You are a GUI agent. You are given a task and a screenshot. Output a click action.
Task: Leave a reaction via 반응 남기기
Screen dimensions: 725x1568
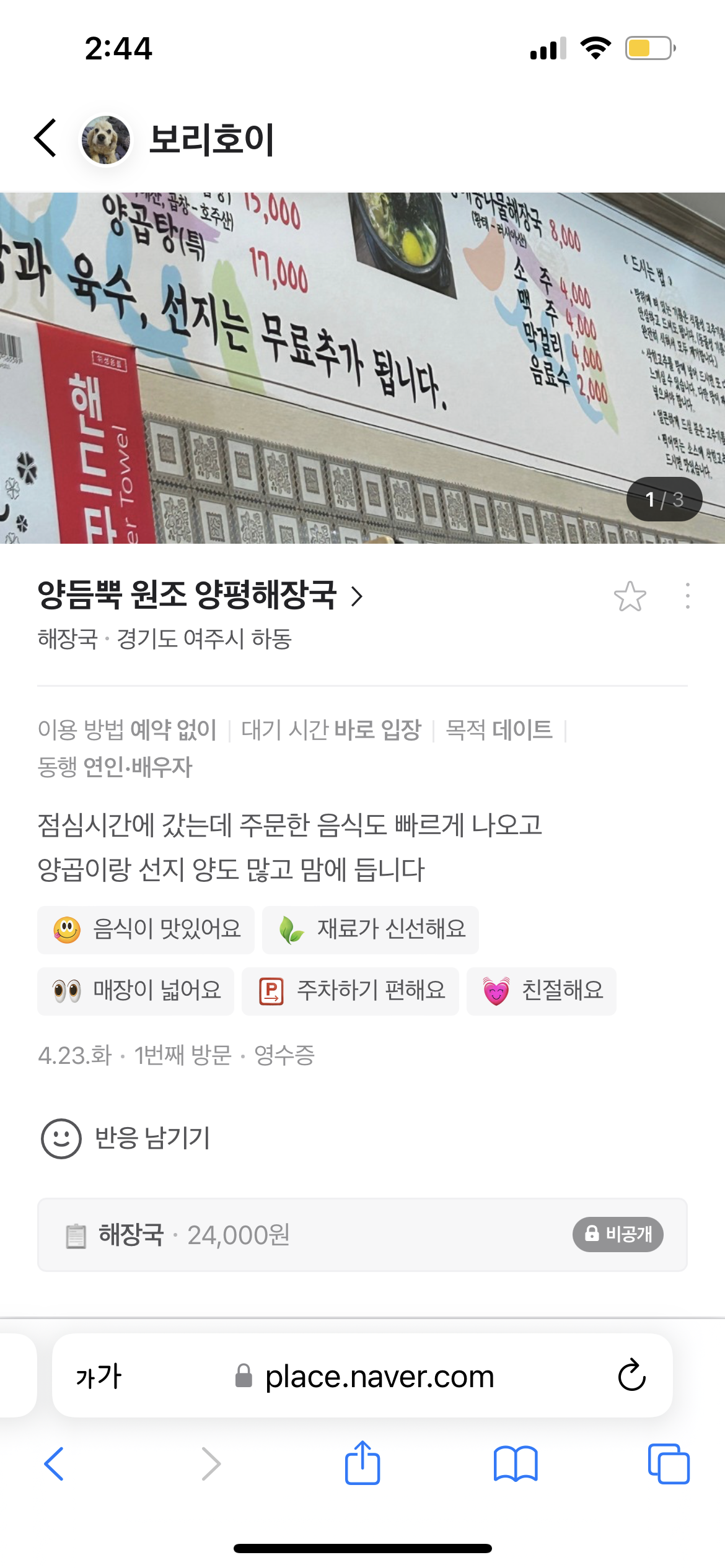[126, 1138]
